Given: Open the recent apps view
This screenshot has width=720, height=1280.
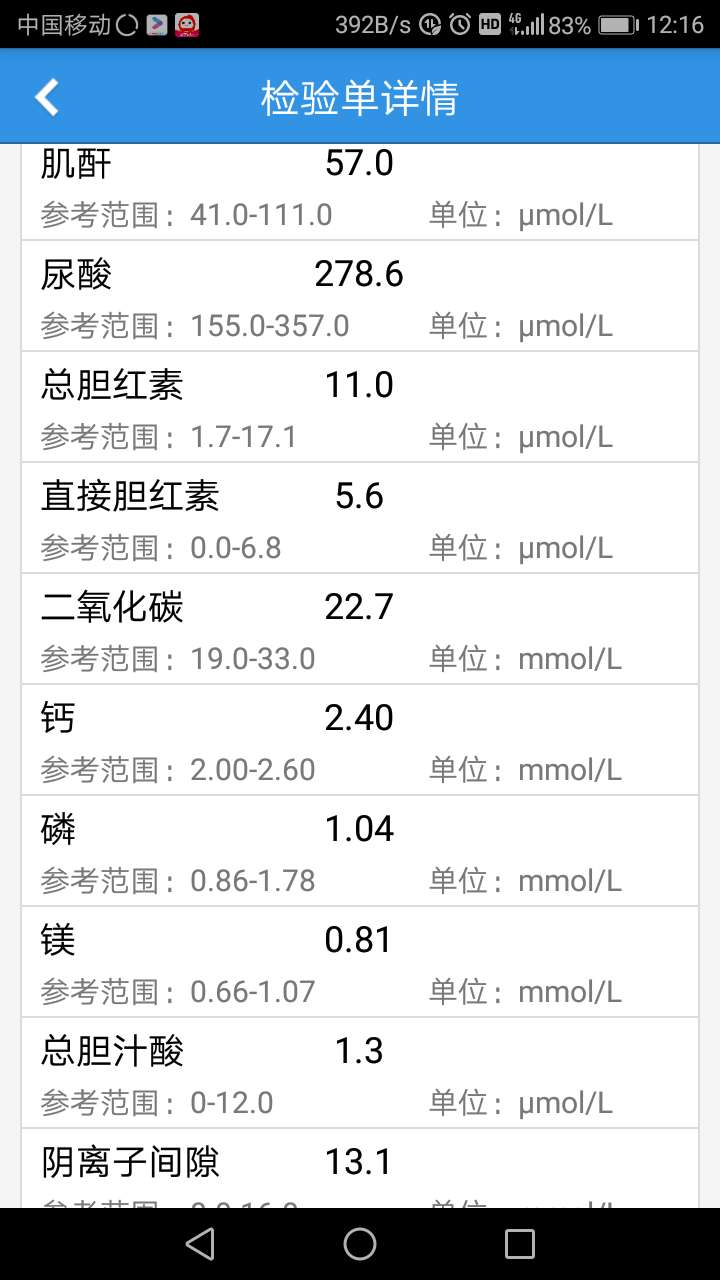Looking at the screenshot, I should [x=520, y=1243].
